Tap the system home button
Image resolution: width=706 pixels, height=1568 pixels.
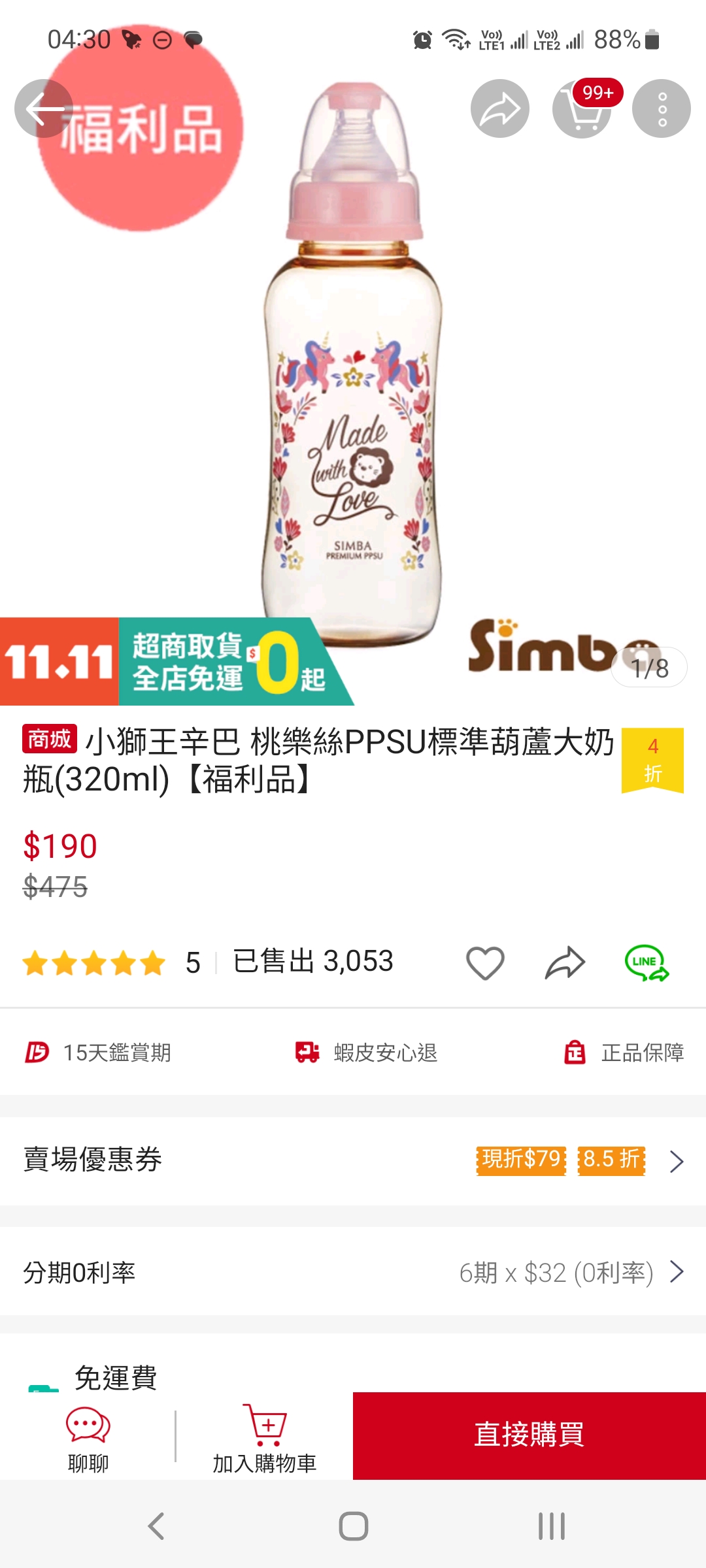pyautogui.click(x=353, y=1527)
